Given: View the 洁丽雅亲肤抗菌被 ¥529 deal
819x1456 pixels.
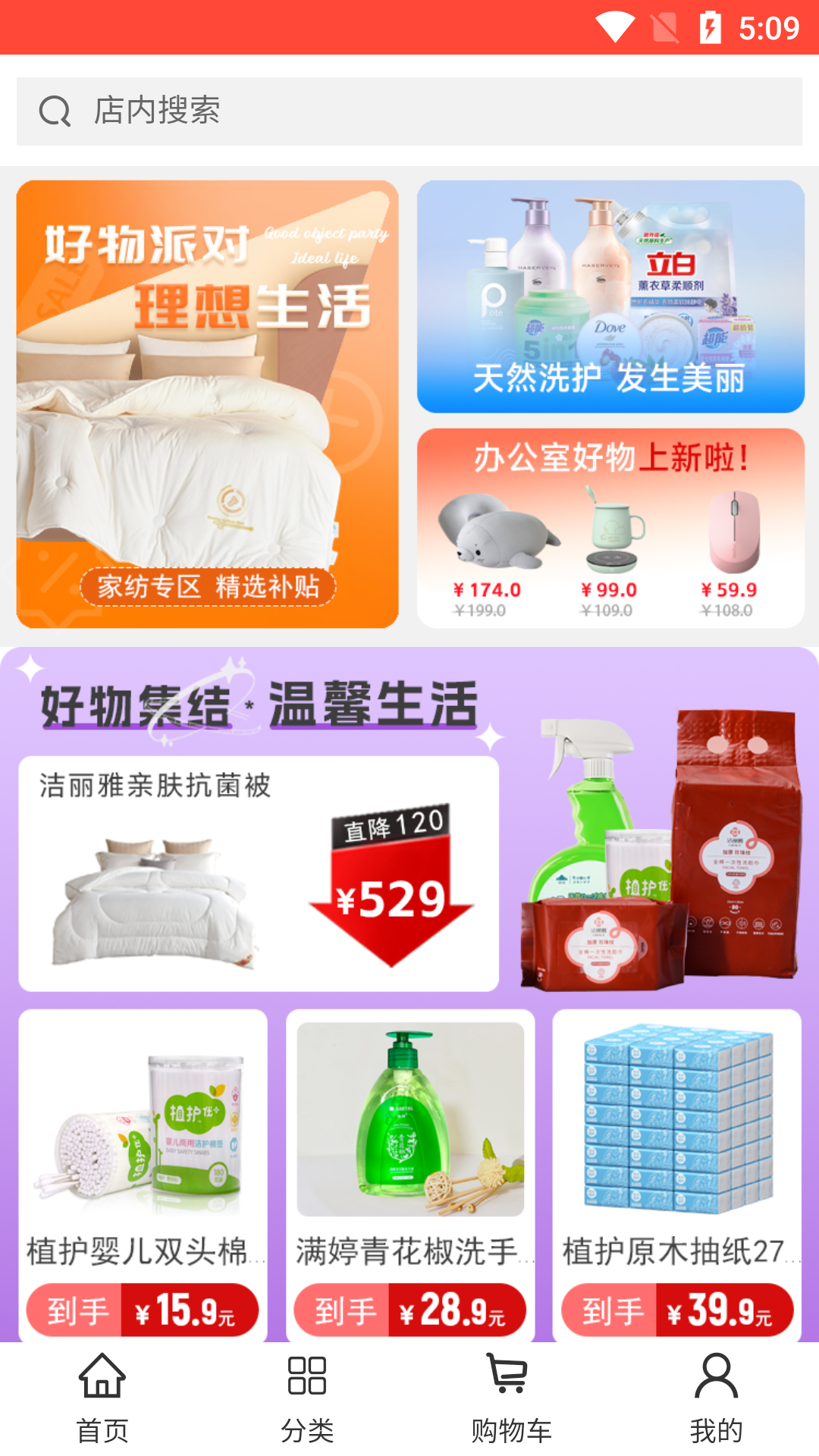Looking at the screenshot, I should pos(259,874).
